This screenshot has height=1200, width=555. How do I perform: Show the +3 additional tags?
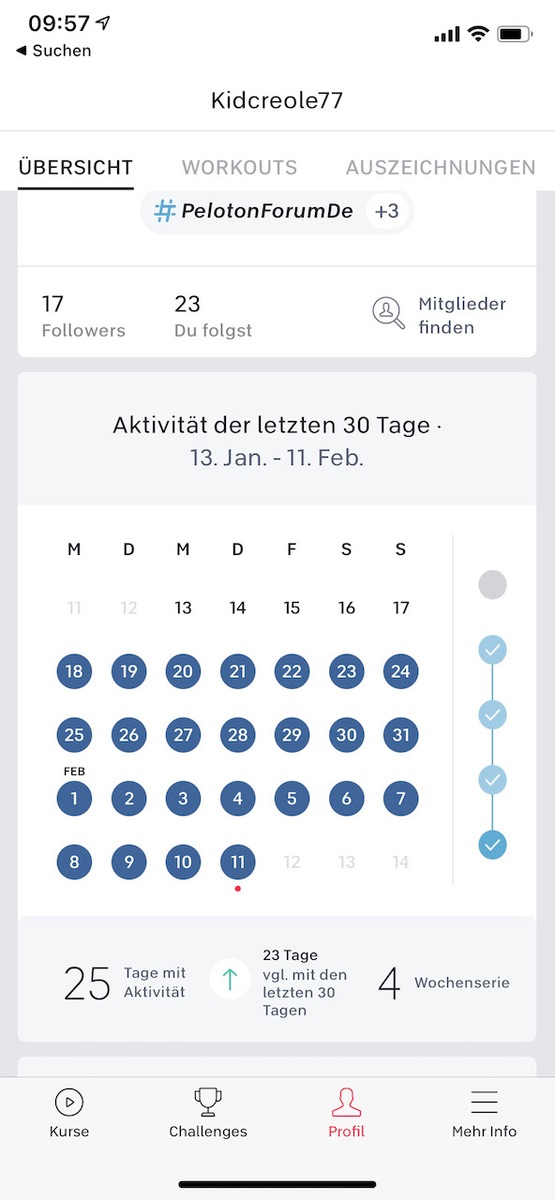click(386, 211)
